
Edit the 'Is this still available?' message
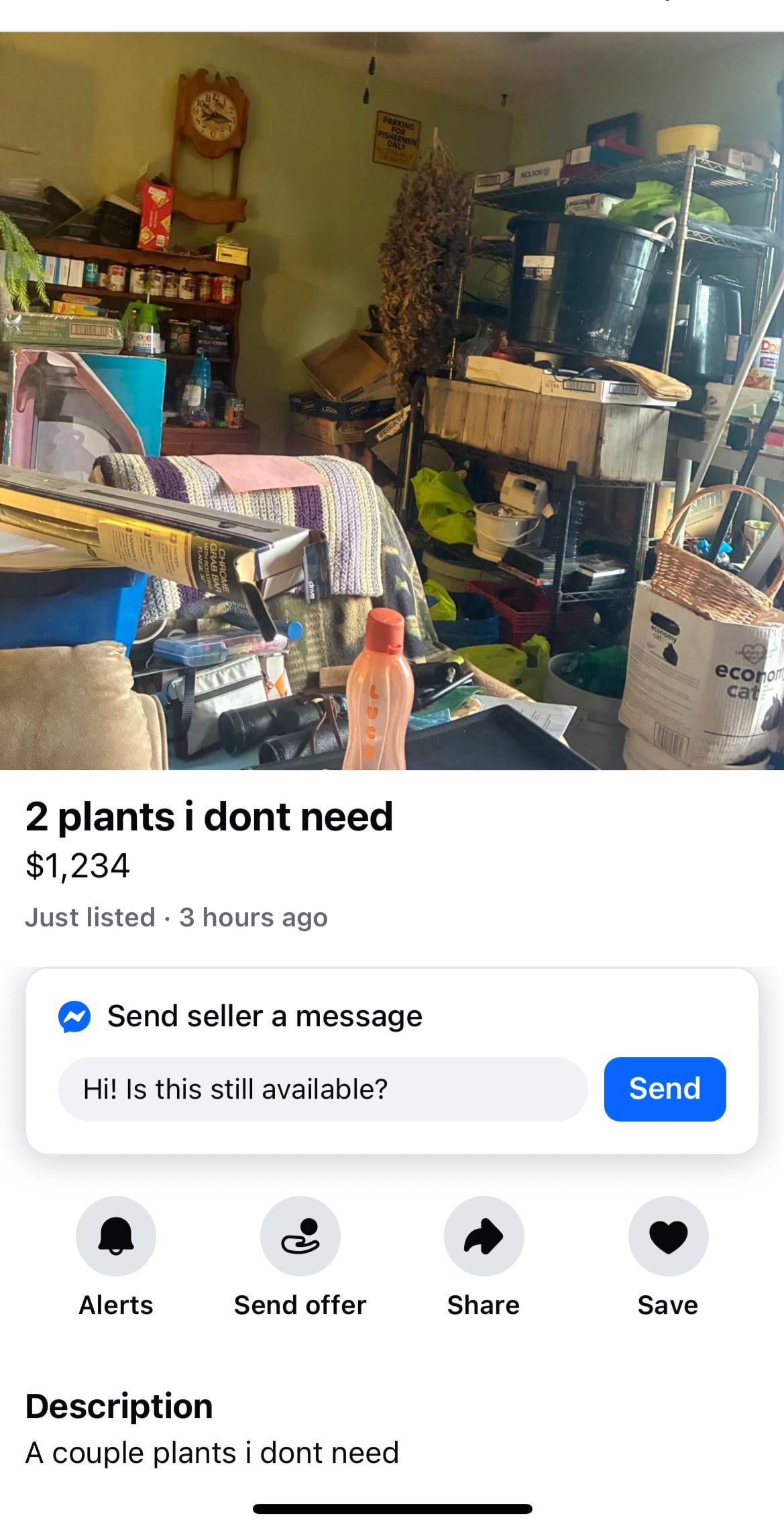point(323,1089)
